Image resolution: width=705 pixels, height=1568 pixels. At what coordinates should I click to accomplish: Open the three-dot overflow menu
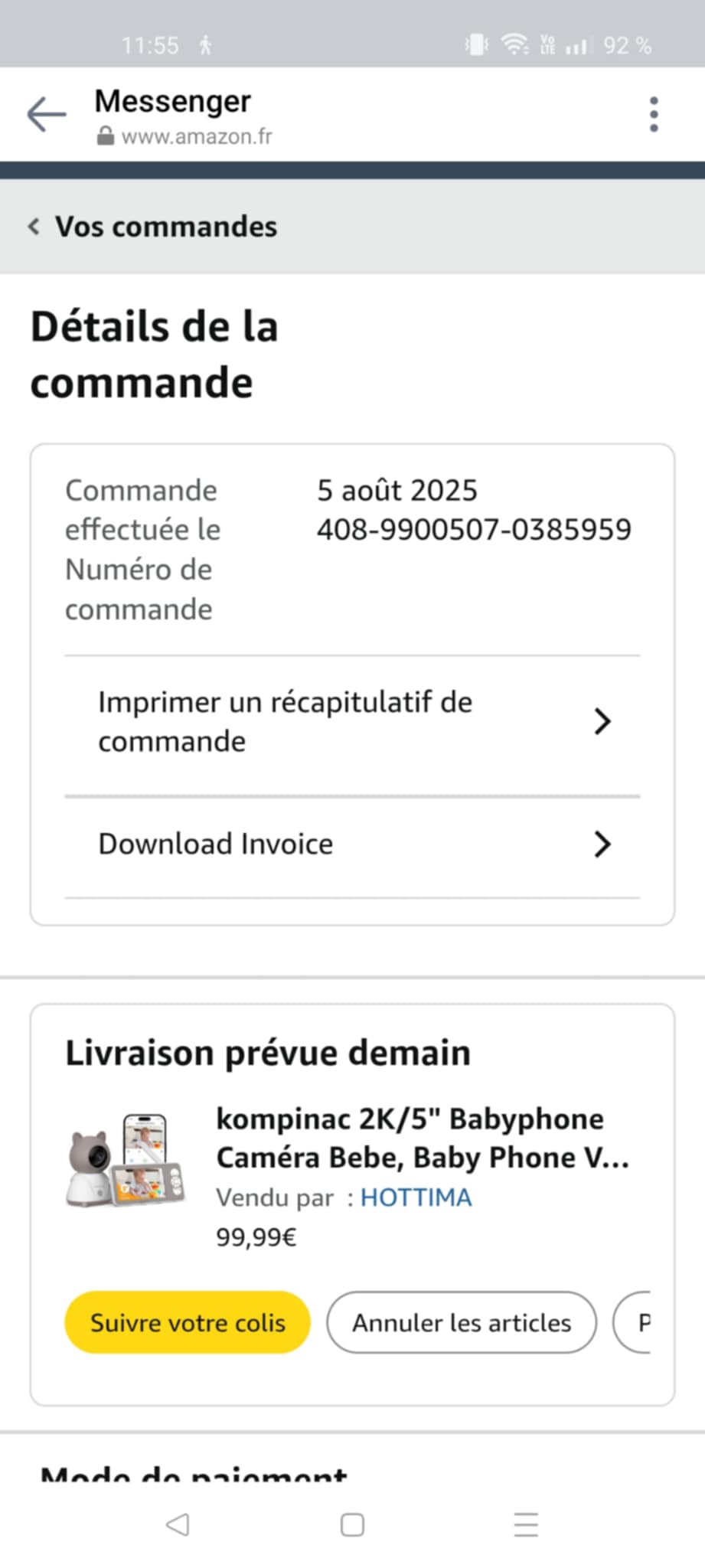[x=653, y=115]
